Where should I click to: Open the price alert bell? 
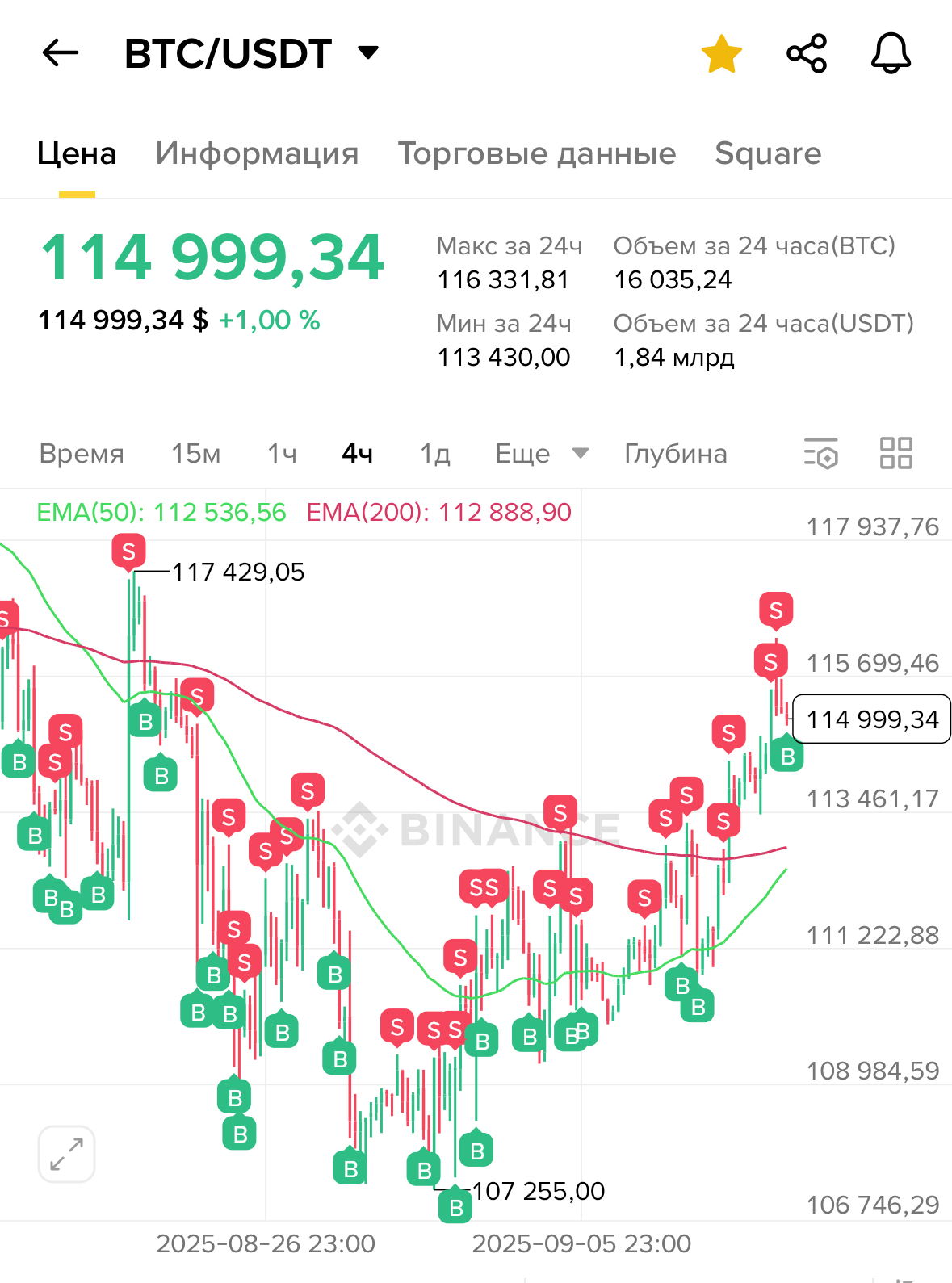click(x=891, y=54)
